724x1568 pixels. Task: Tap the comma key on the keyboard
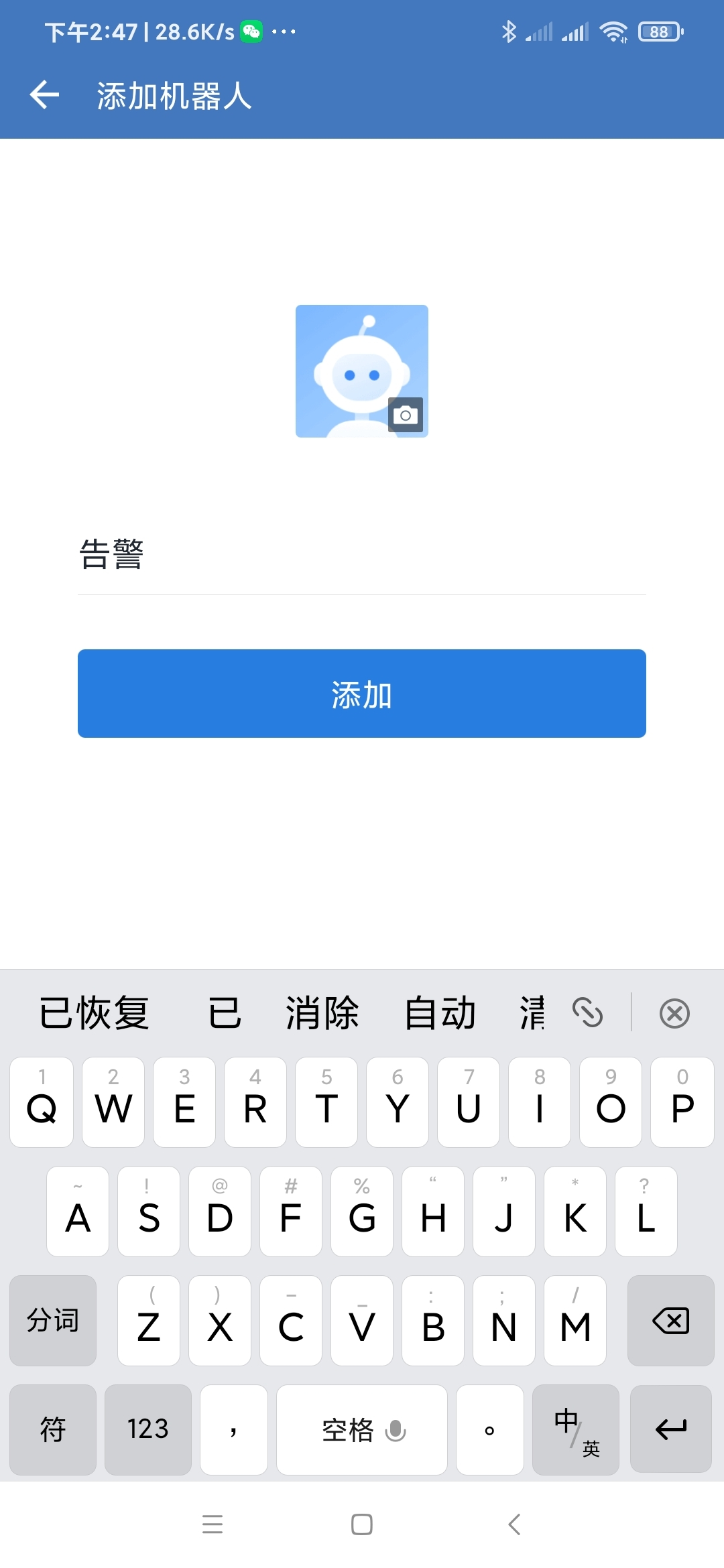pos(233,1429)
